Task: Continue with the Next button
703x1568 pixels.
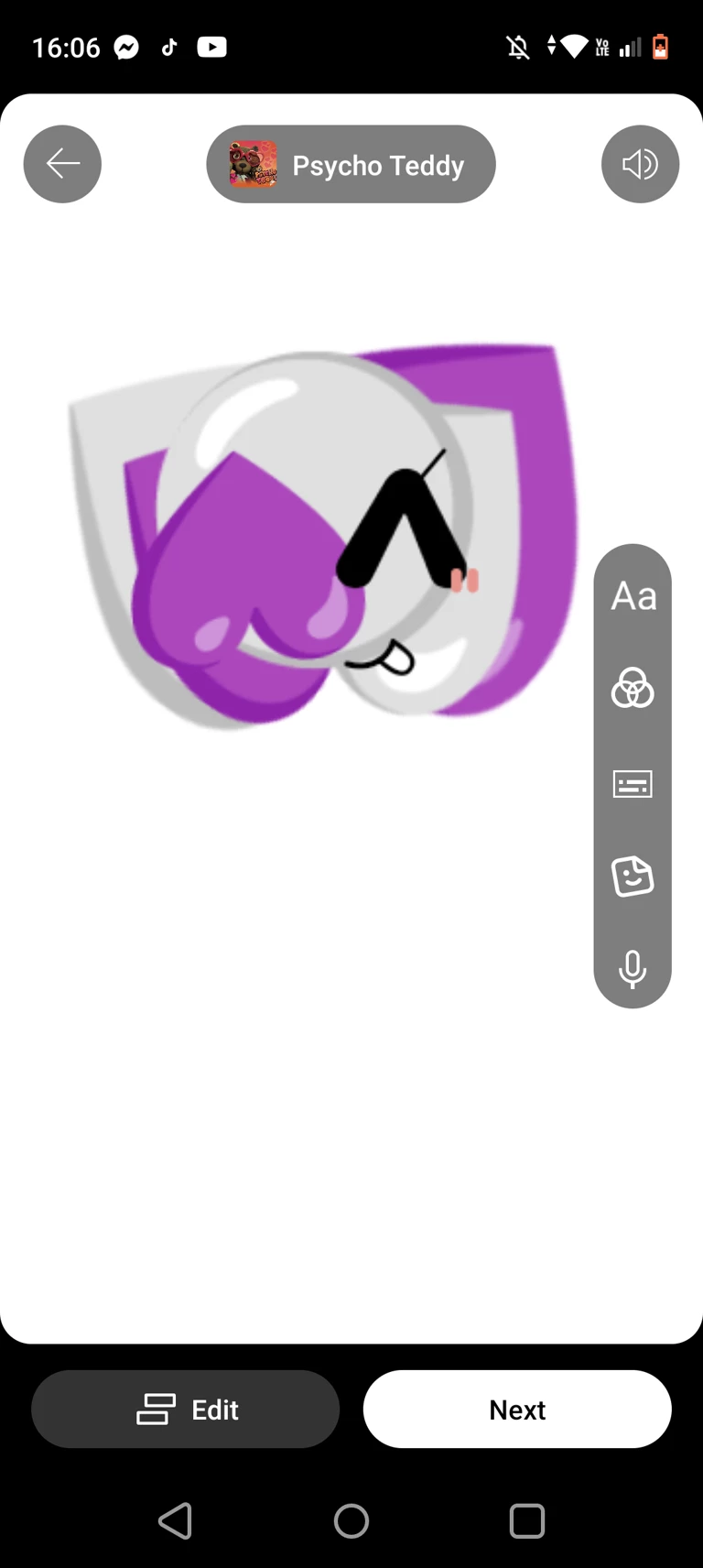Action: 517,1410
